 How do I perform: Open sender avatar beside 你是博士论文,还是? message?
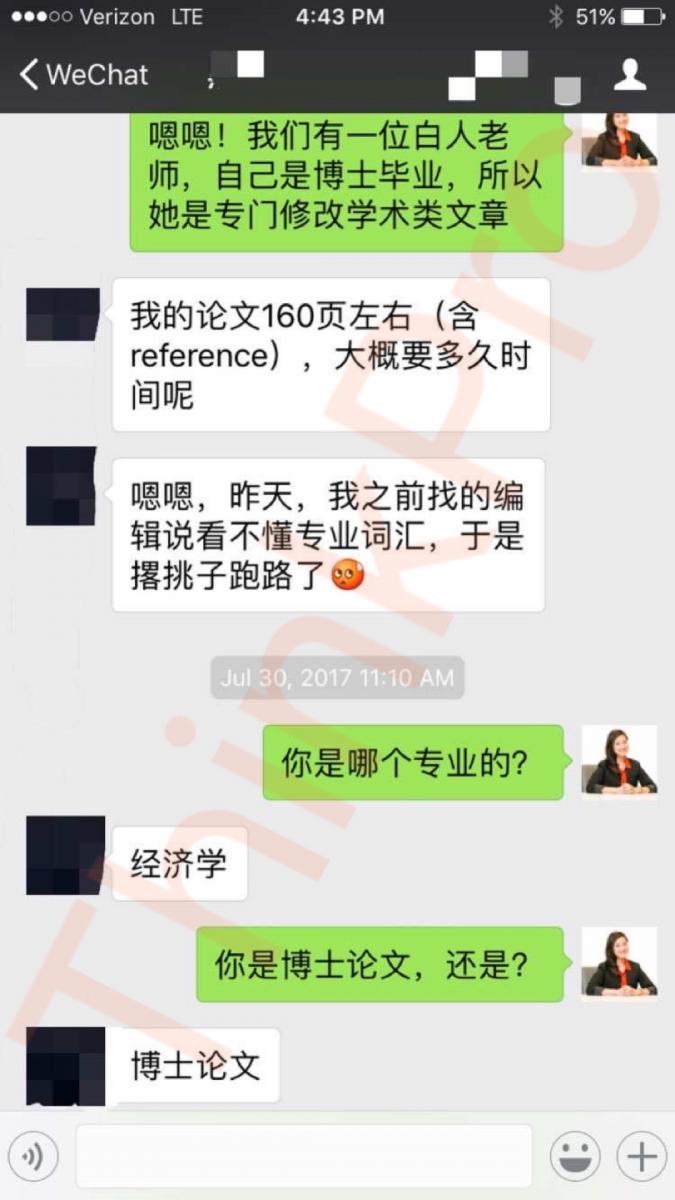point(619,964)
